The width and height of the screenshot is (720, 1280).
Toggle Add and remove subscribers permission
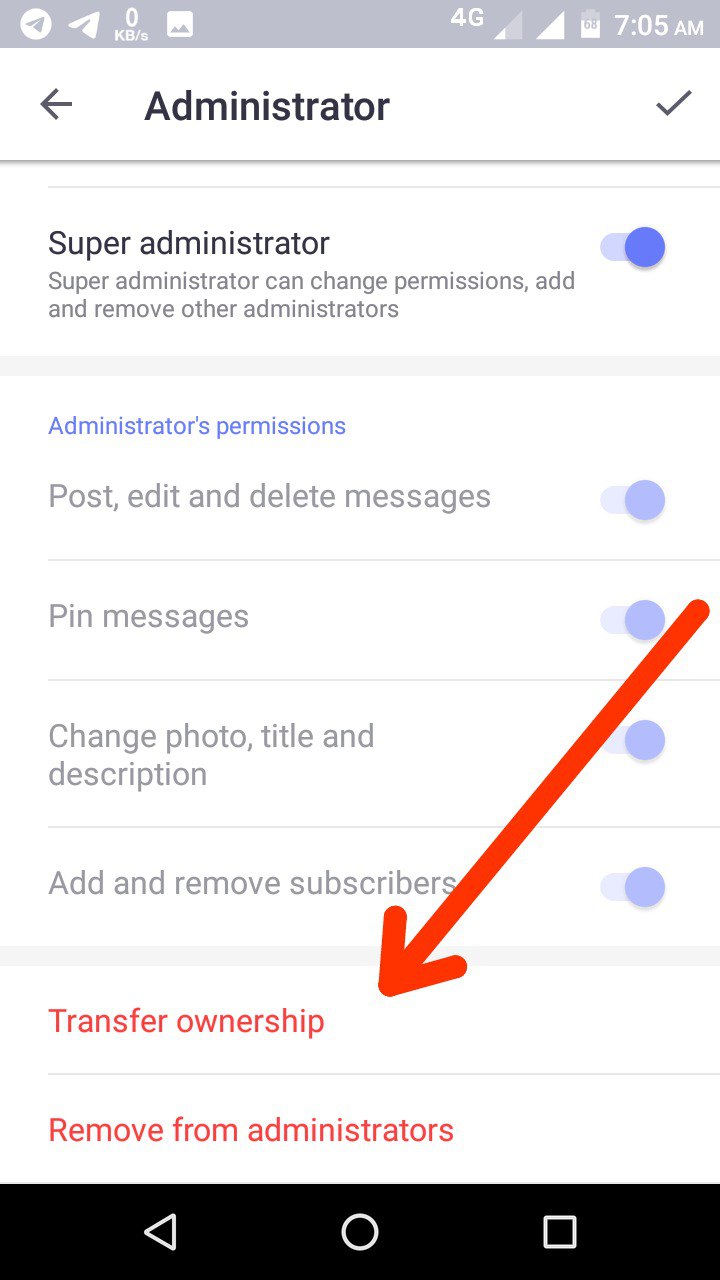pos(633,887)
